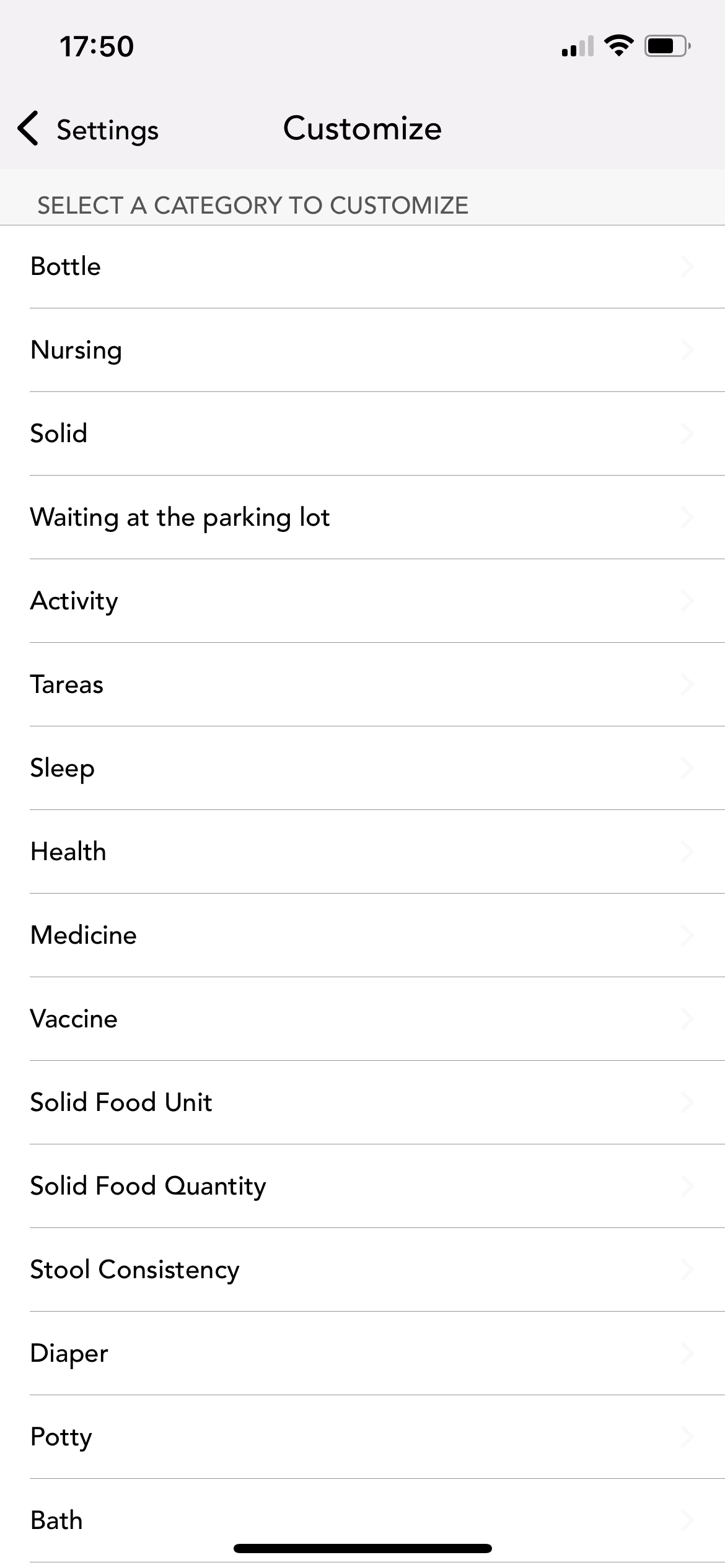Tap the Solid Food Quantity row
Image resolution: width=725 pixels, height=1568 pixels.
(362, 1186)
